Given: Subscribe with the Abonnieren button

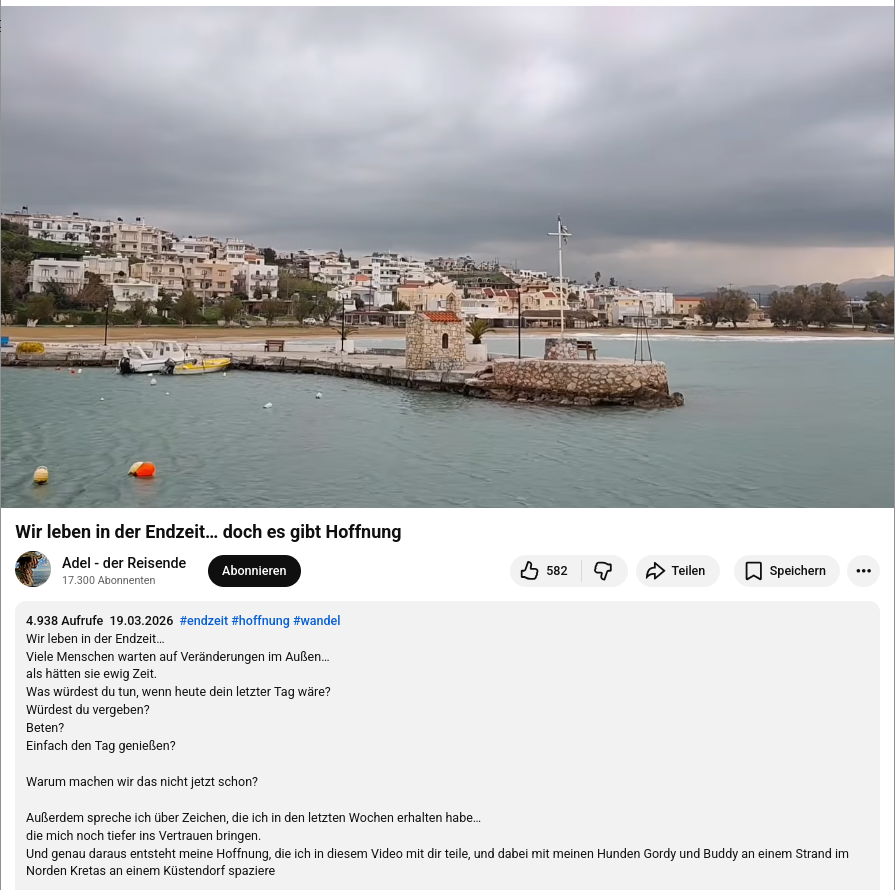Looking at the screenshot, I should 254,571.
